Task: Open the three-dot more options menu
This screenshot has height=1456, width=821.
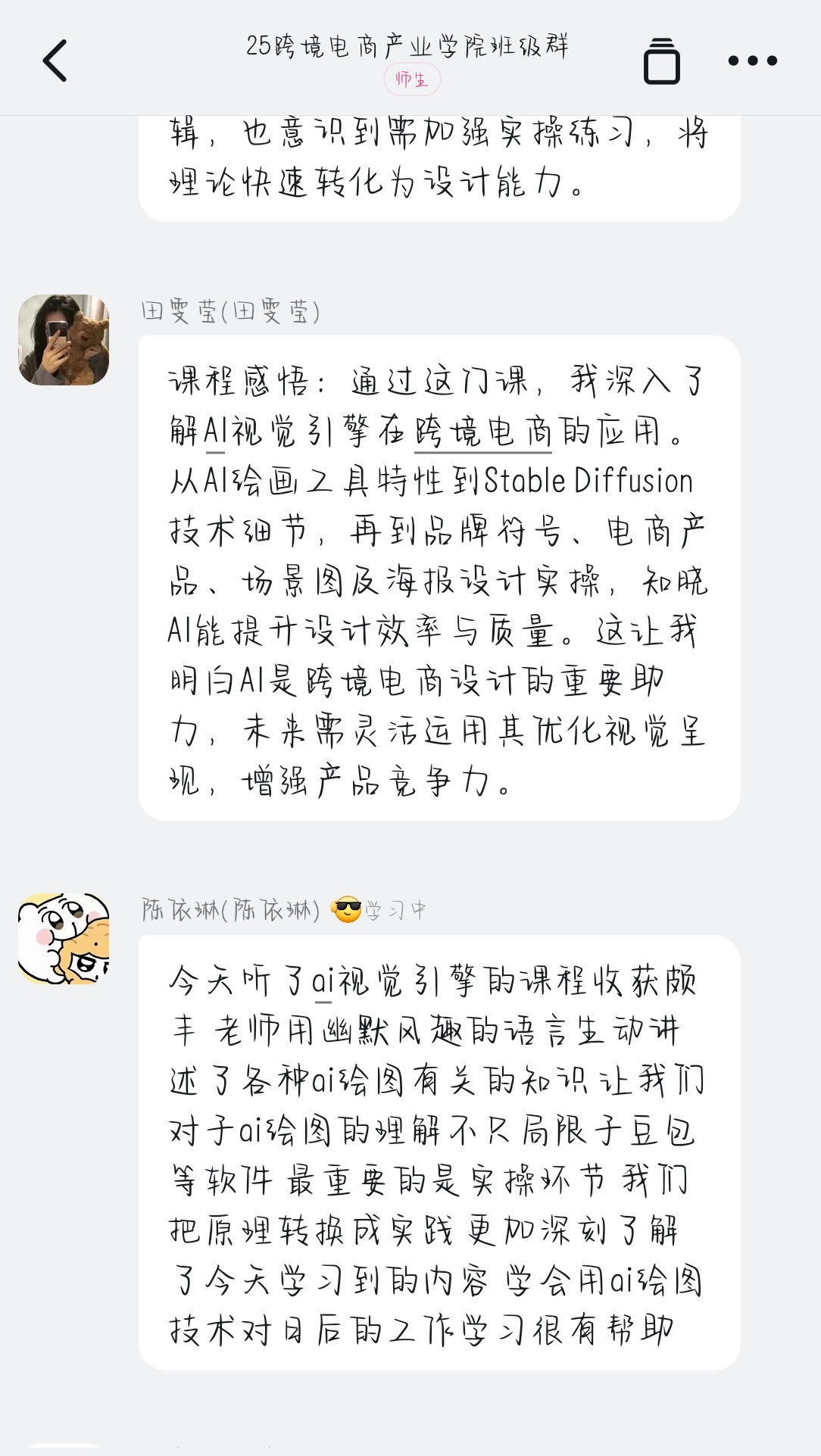Action: (752, 61)
